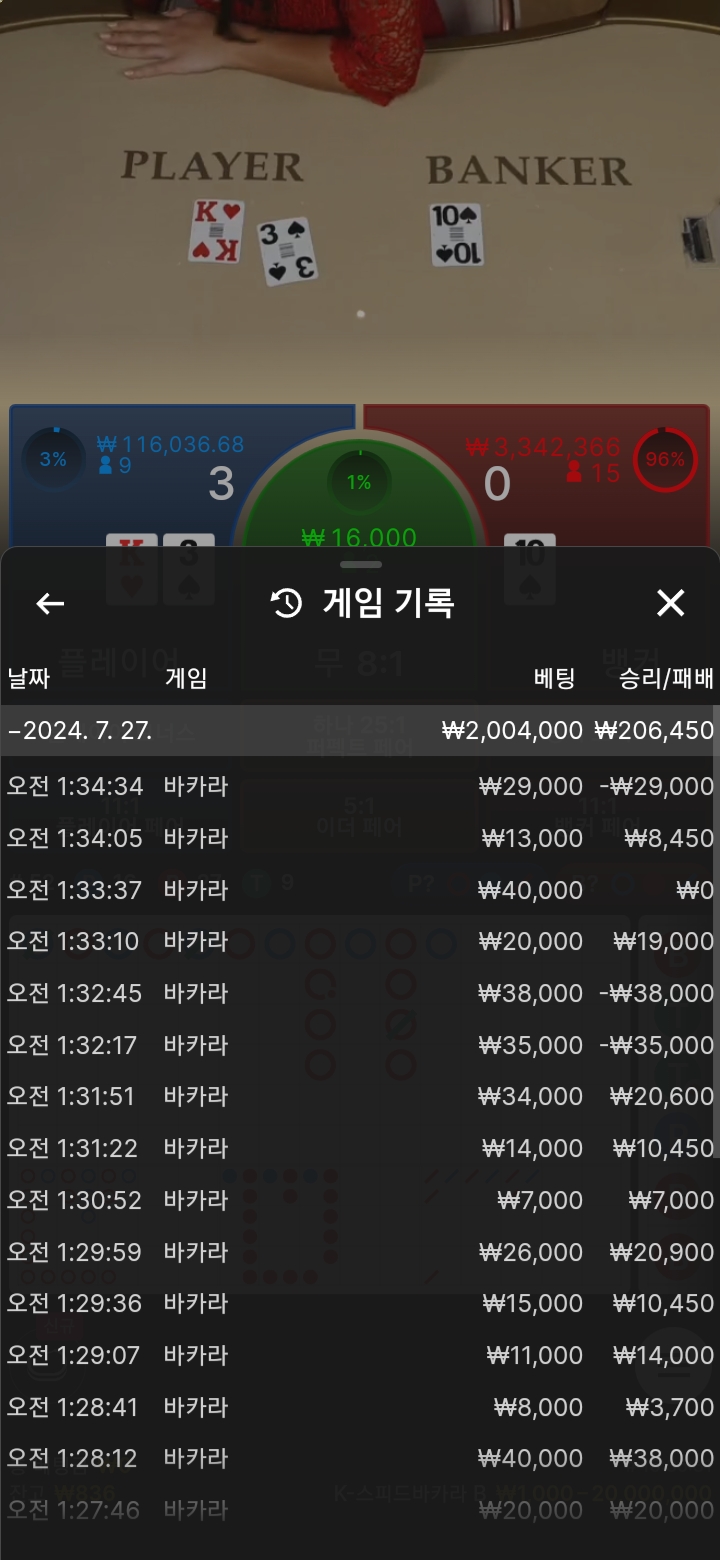Viewport: 720px width, 1560px height.
Task: Open the 1:28:12 baccarat record
Action: point(360,1458)
